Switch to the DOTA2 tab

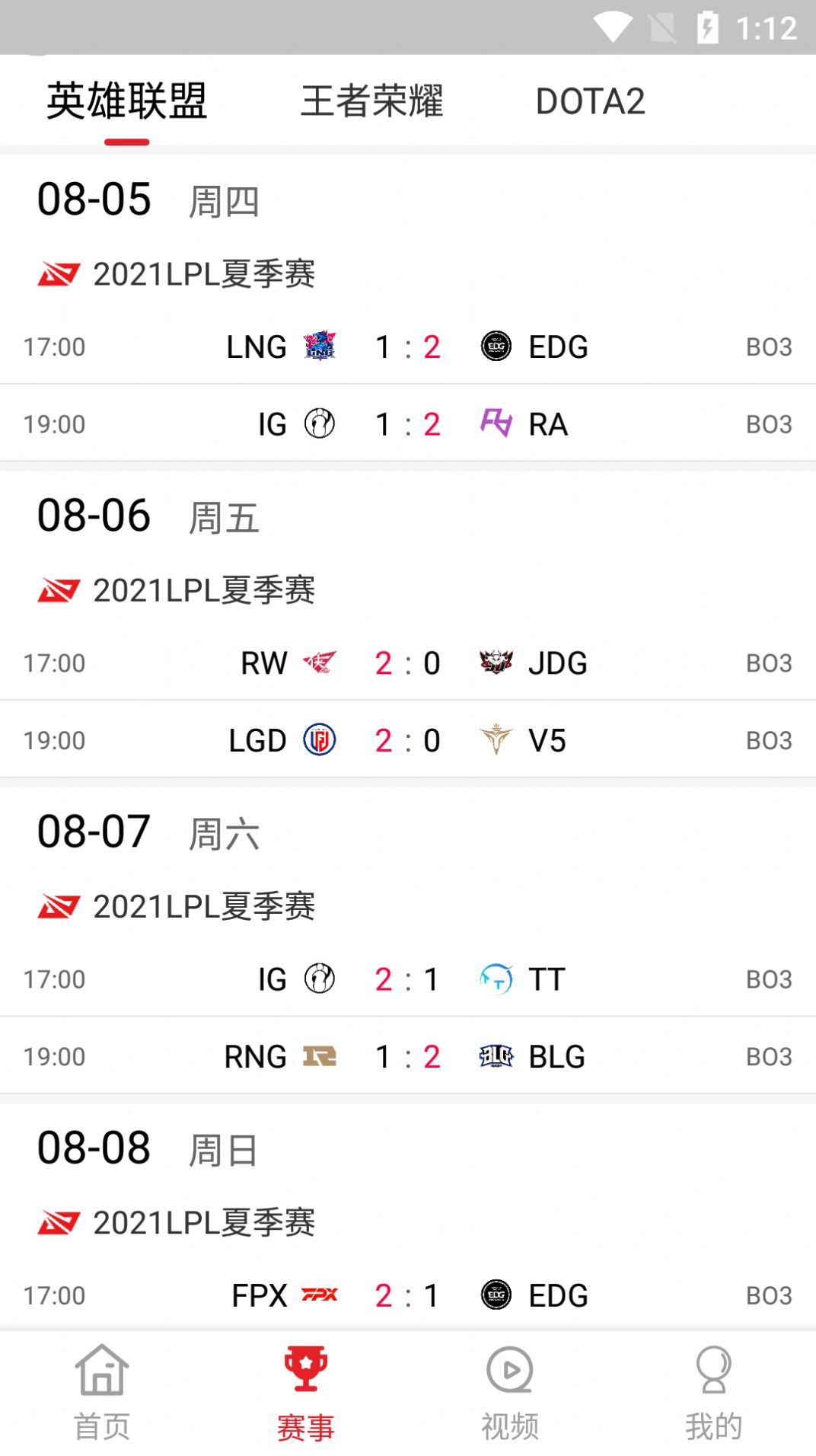590,101
